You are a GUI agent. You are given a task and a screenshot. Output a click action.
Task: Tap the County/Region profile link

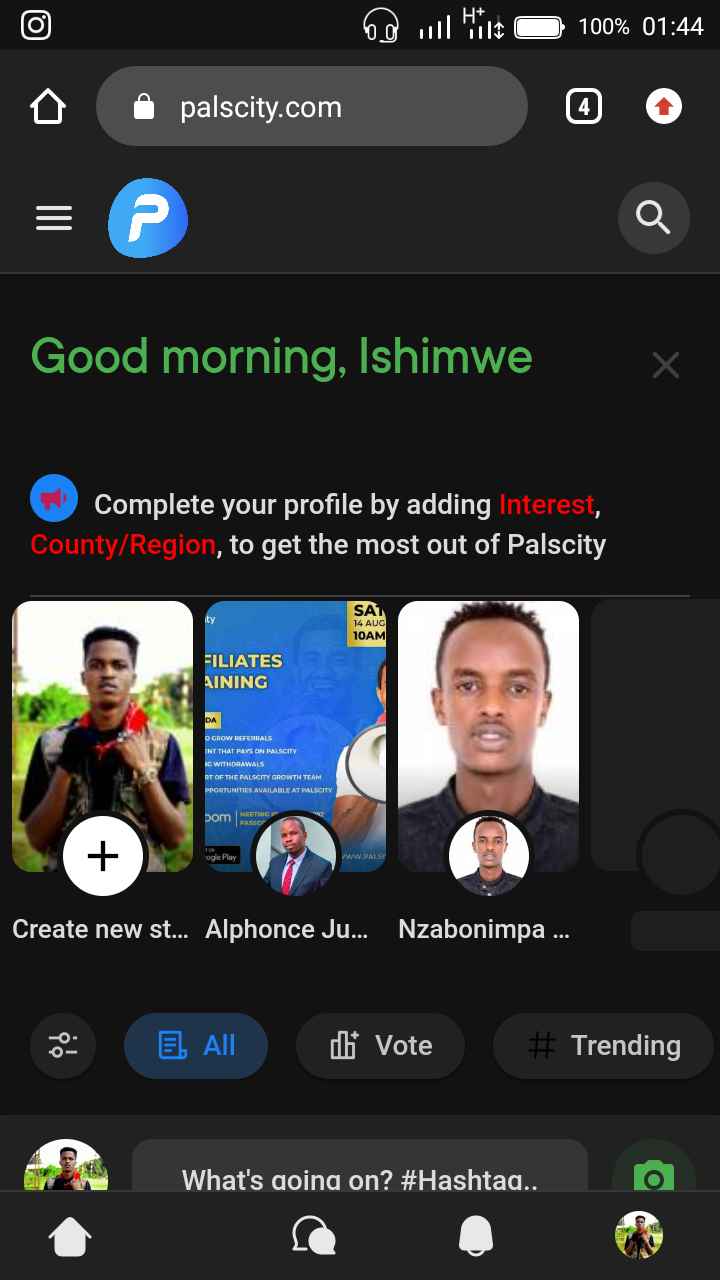(x=123, y=545)
